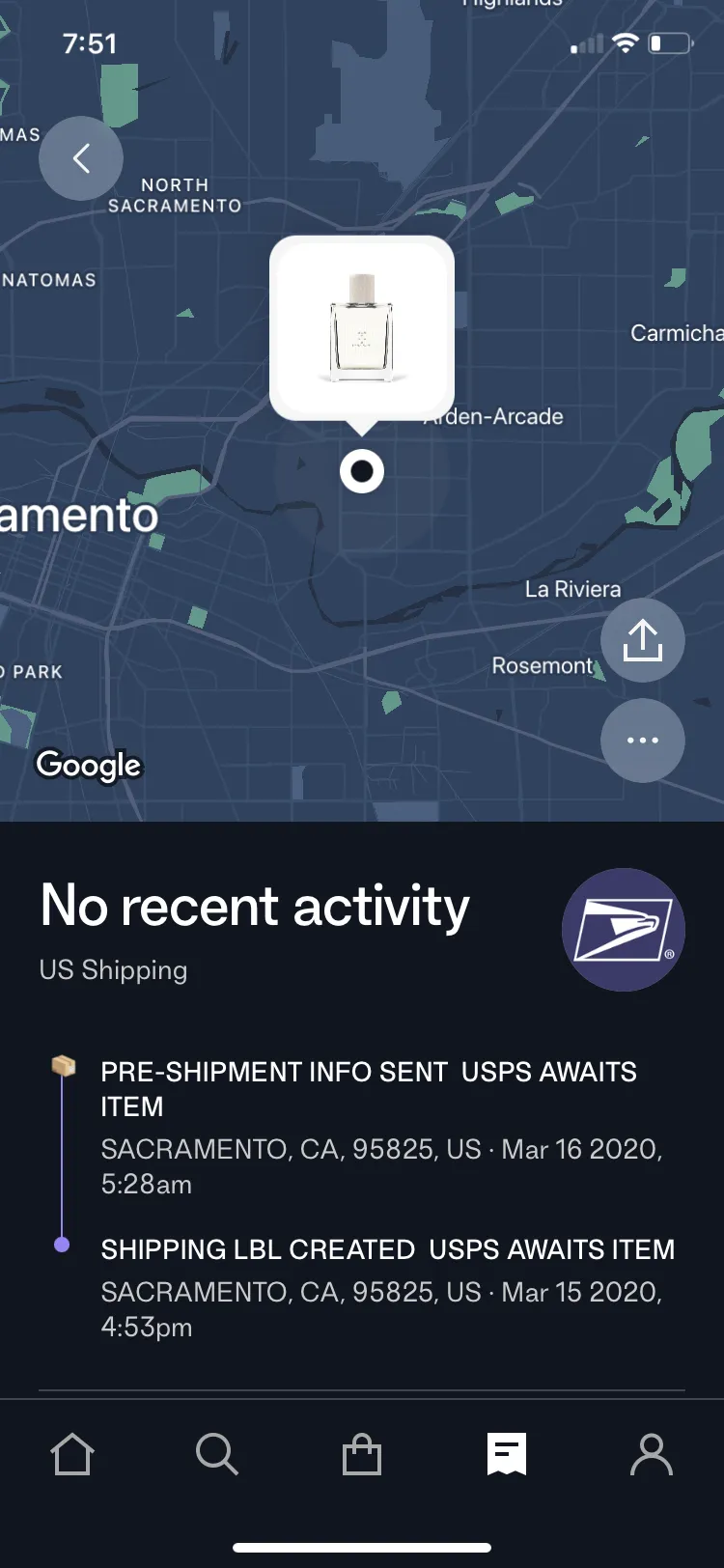This screenshot has width=724, height=1568.
Task: Switch to the Home tab
Action: [72, 1454]
